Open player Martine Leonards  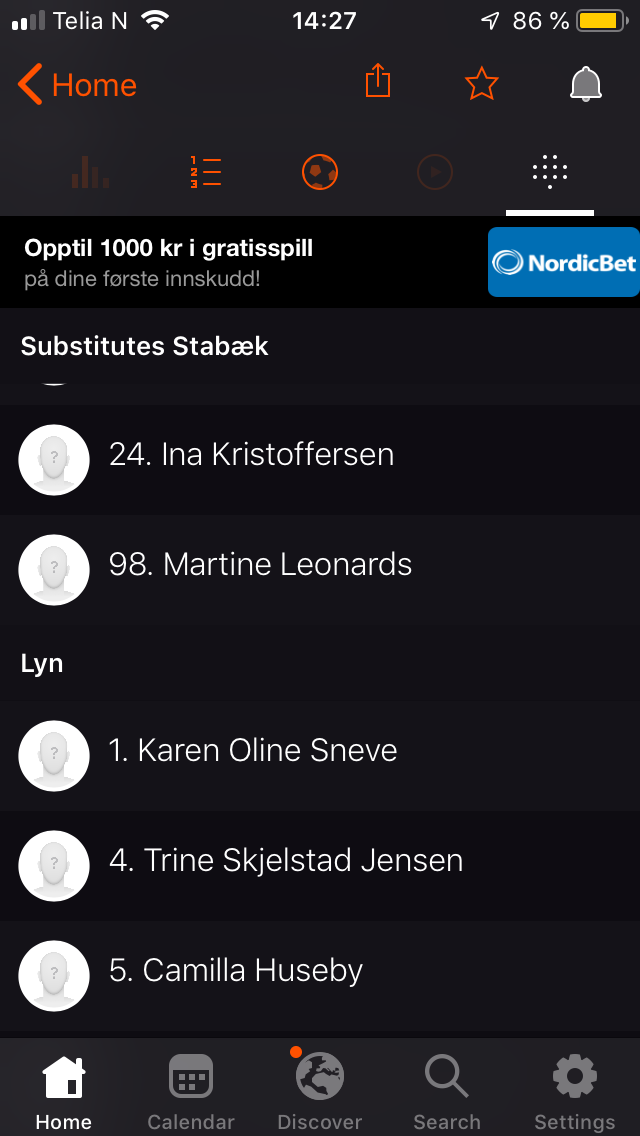[320, 570]
